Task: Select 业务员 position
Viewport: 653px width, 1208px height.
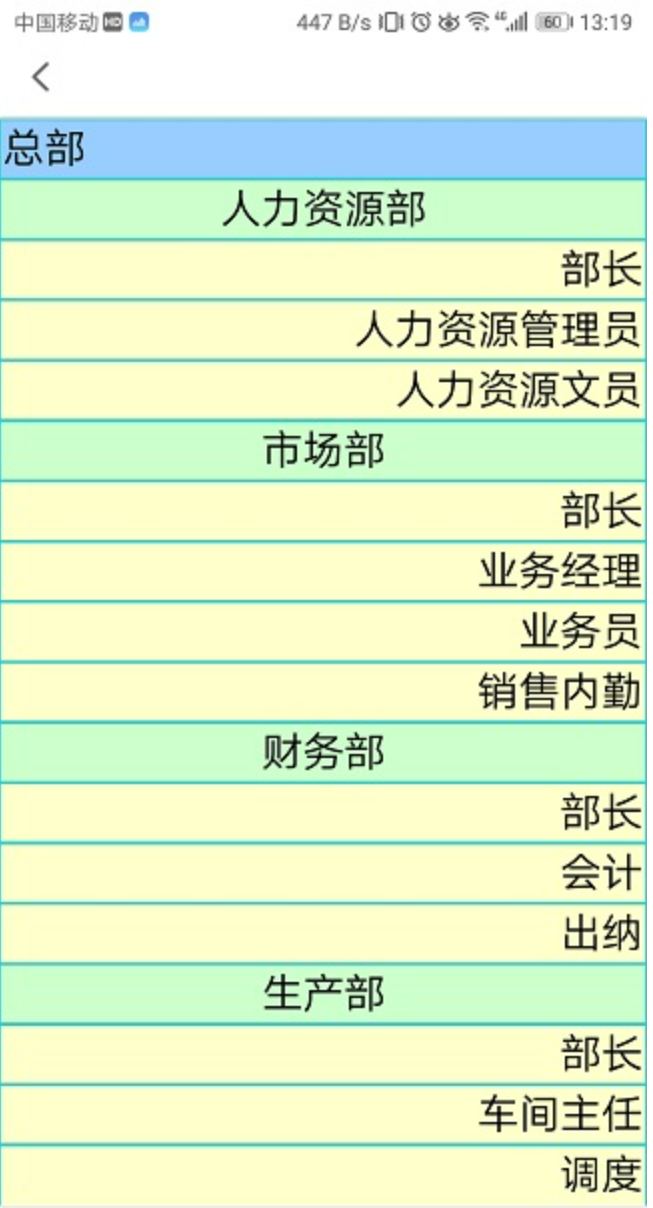Action: pyautogui.click(x=579, y=632)
